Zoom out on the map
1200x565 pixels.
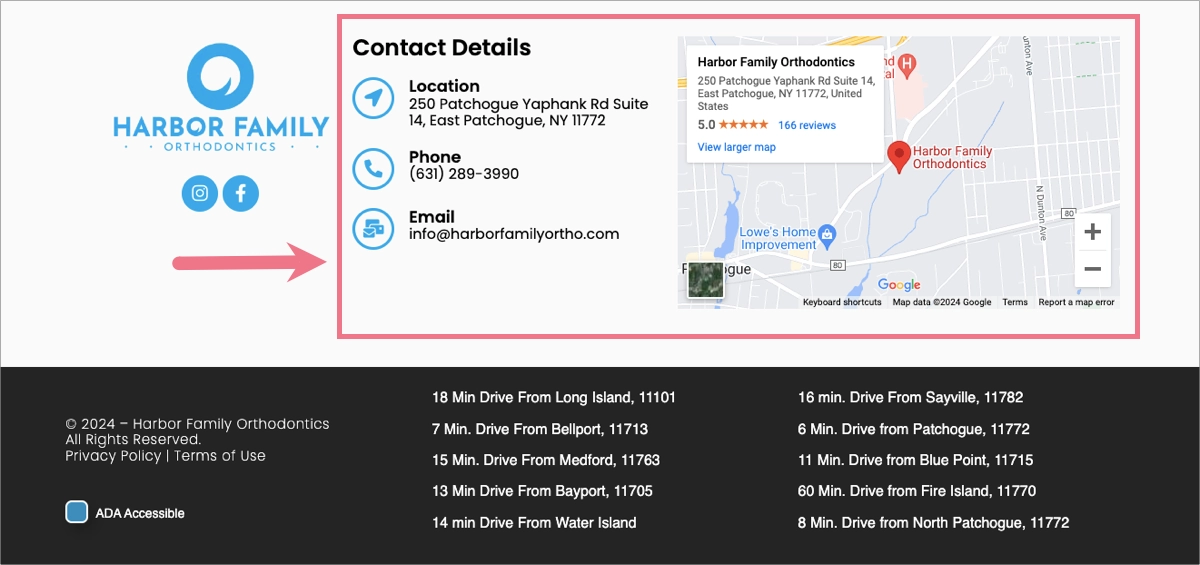1092,269
